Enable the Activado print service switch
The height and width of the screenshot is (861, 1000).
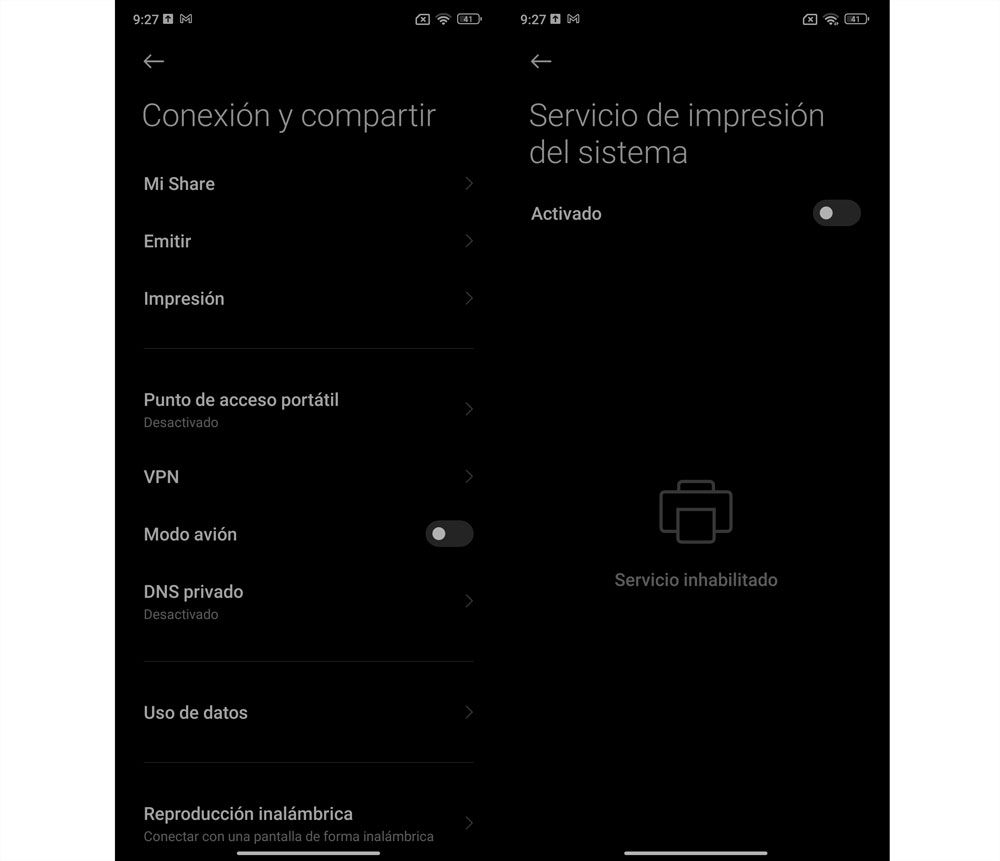click(x=836, y=213)
